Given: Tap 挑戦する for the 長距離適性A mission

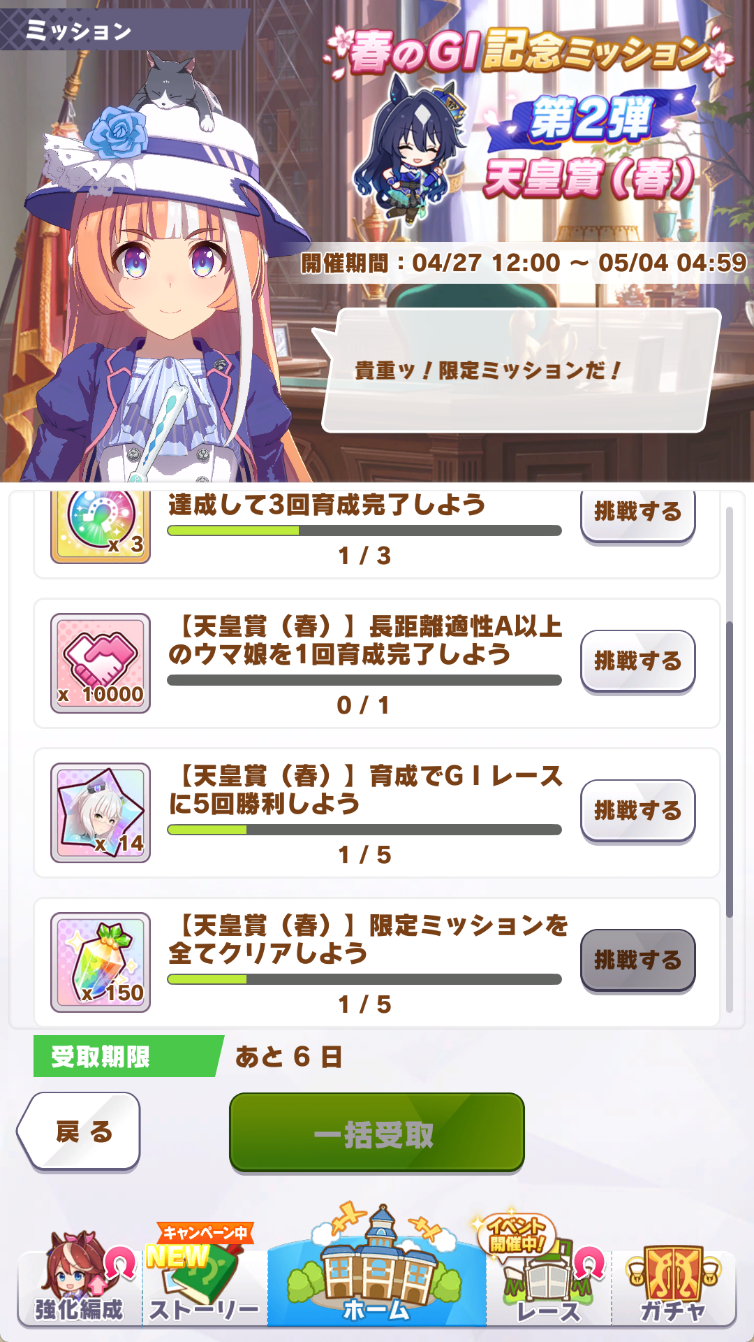Looking at the screenshot, I should point(637,661).
